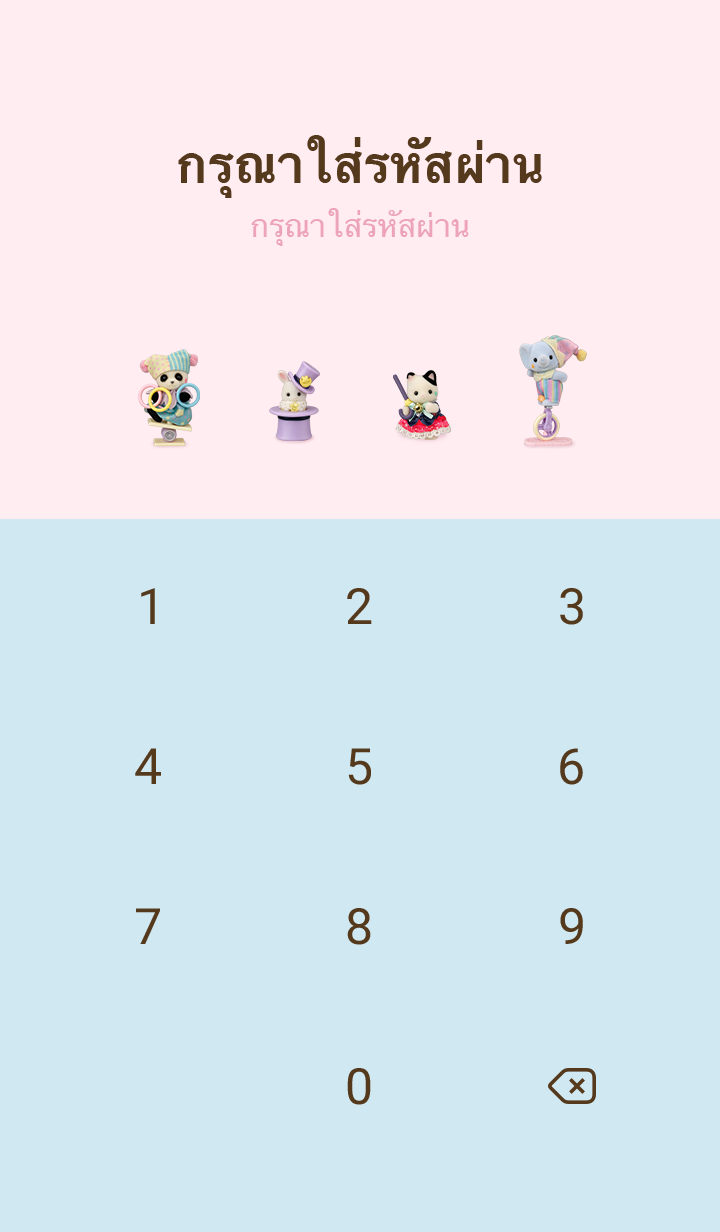Tap the number 8 key
This screenshot has height=1232, width=720.
359,927
